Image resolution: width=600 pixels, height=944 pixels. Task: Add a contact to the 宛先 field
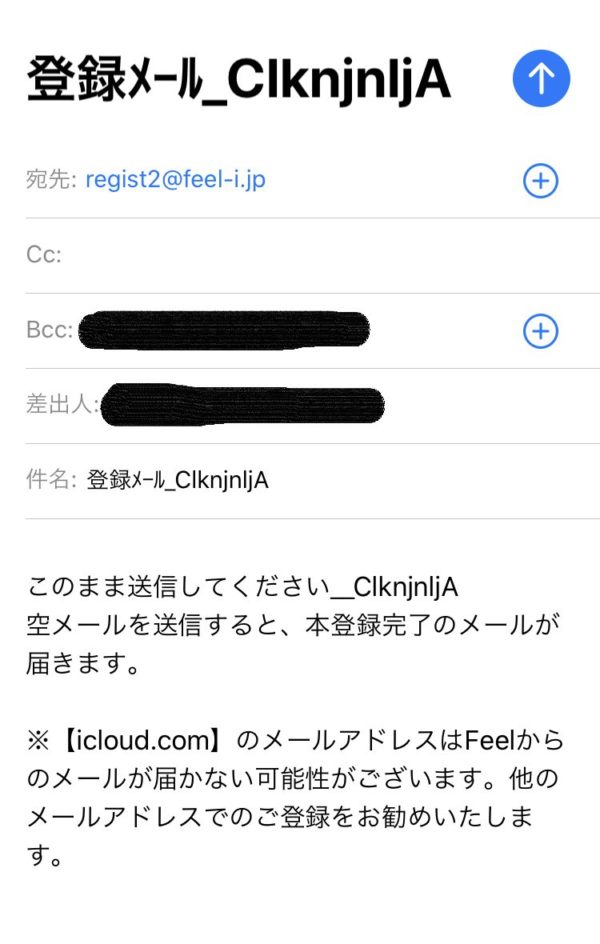[x=541, y=181]
